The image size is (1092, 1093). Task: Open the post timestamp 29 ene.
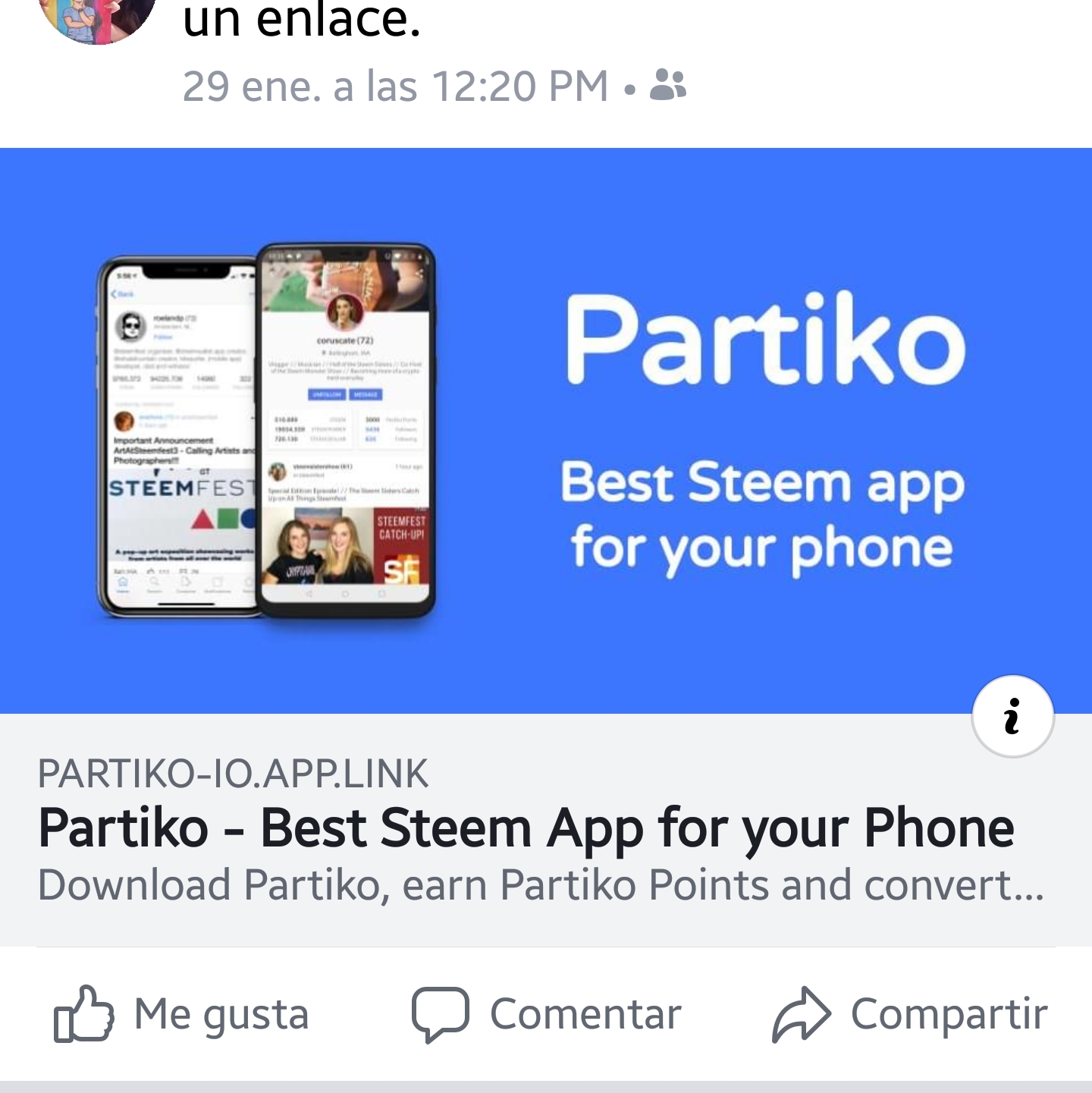[394, 86]
